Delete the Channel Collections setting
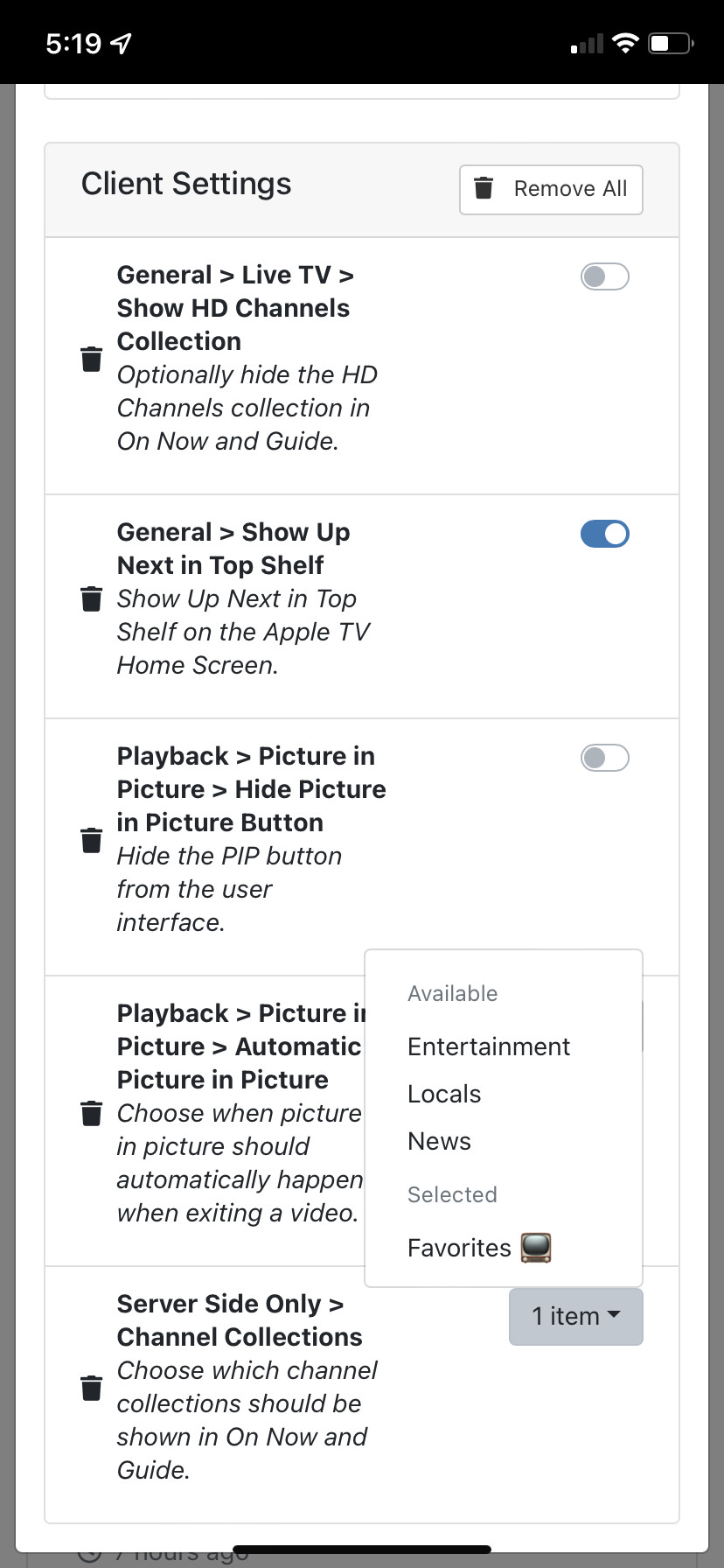 coord(91,1388)
